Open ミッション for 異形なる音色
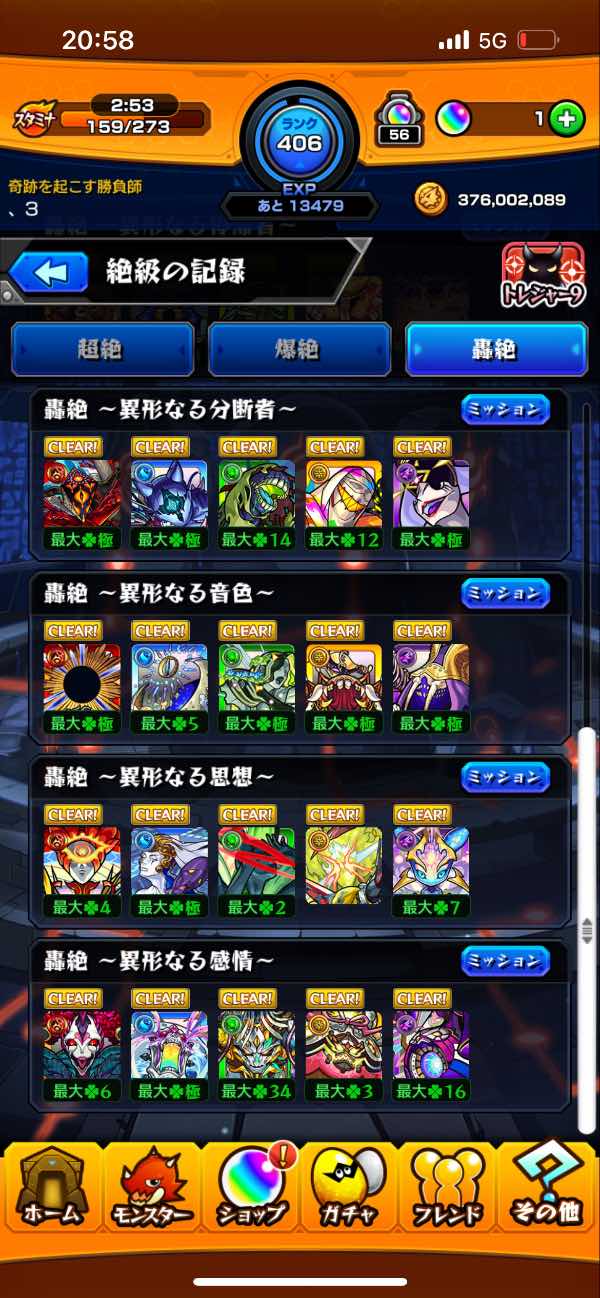The height and width of the screenshot is (1298, 600). (505, 594)
